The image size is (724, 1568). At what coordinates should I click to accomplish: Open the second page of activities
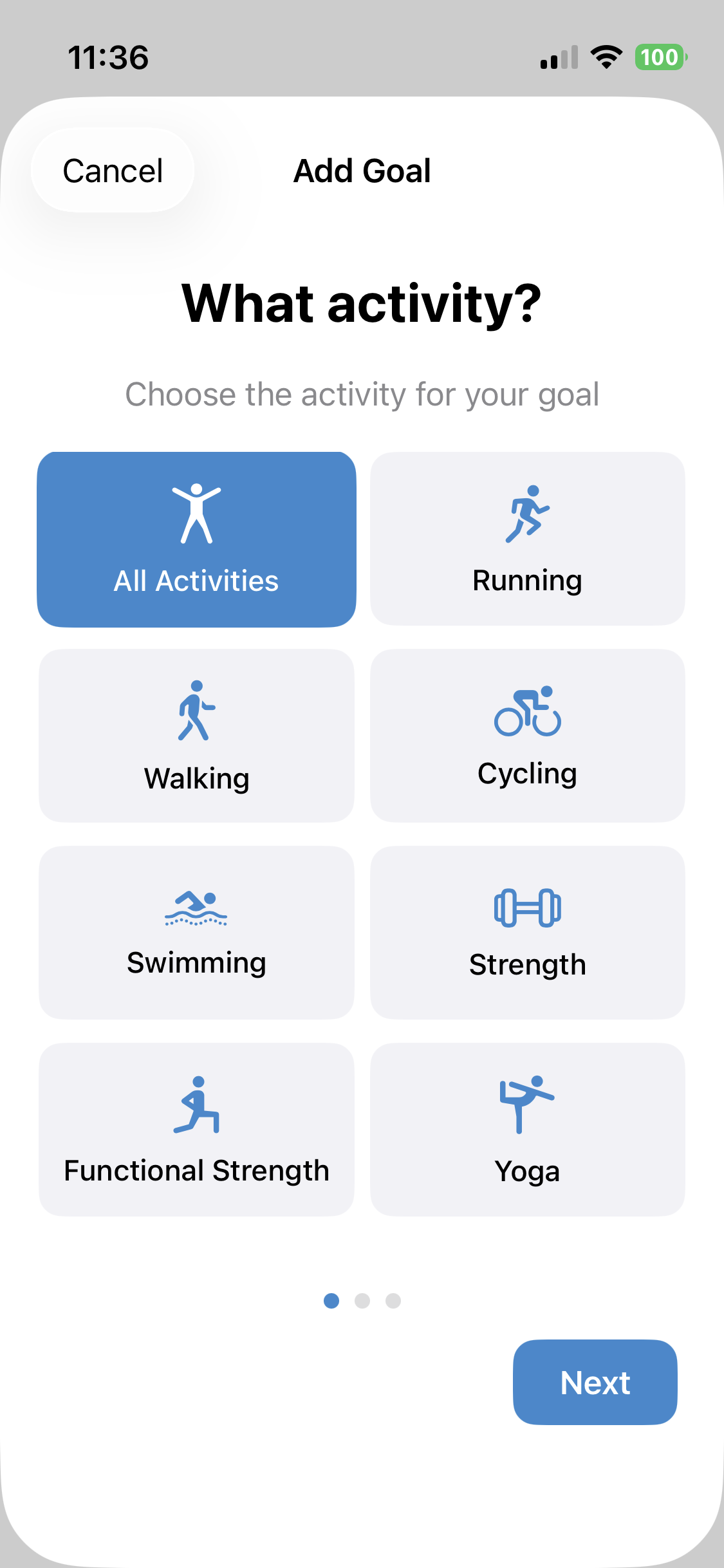tap(362, 1301)
